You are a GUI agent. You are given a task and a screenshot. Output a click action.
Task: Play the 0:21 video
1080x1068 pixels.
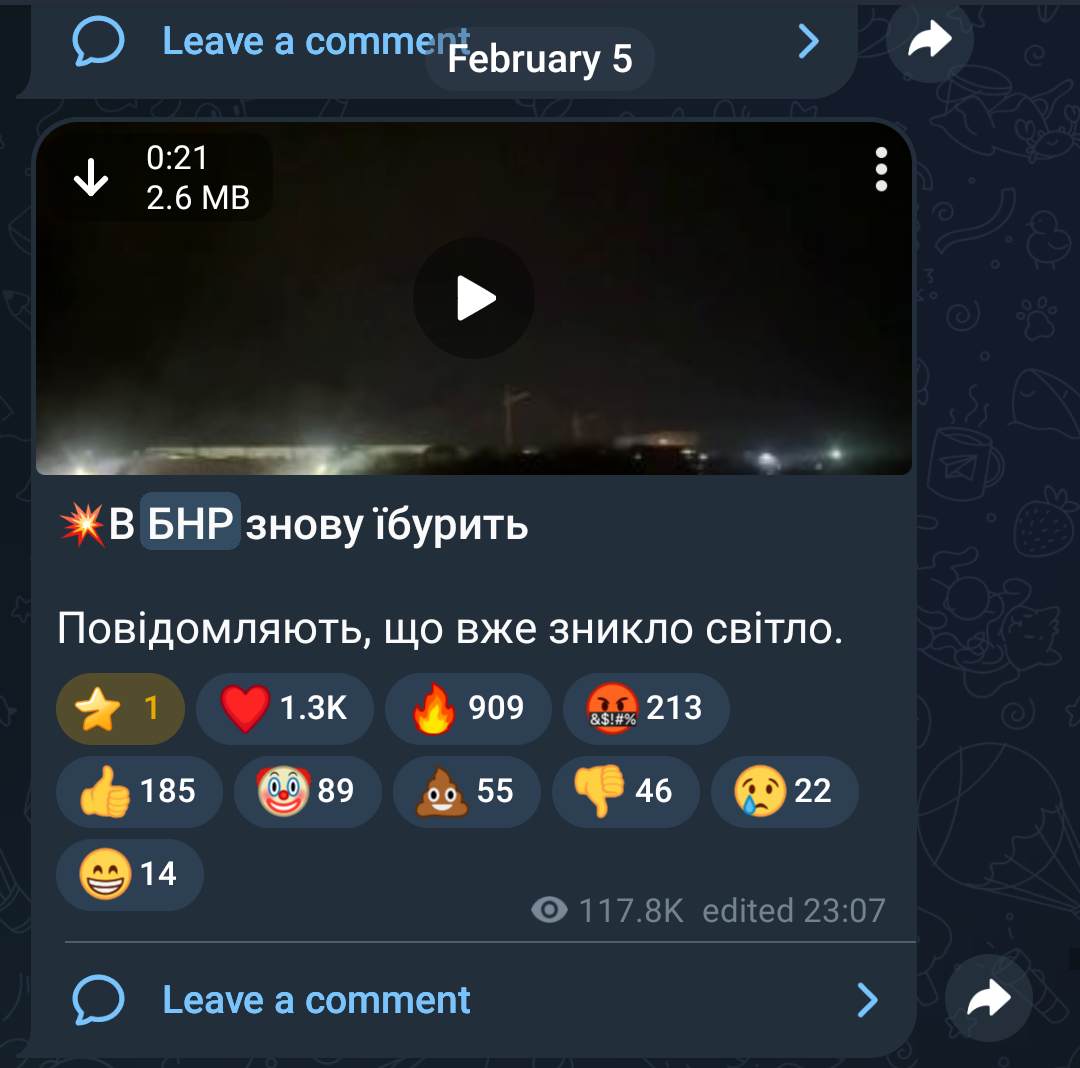click(x=474, y=298)
